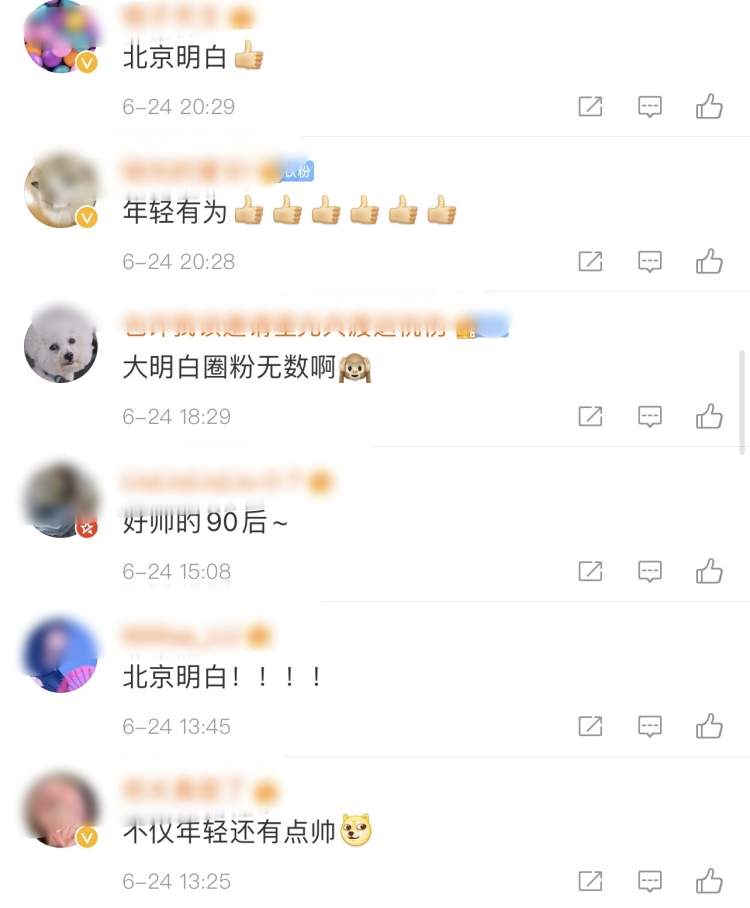Screen dimensions: 750x908
Task: Share the 不仅年轻还有点帅 comment
Action: 590,882
